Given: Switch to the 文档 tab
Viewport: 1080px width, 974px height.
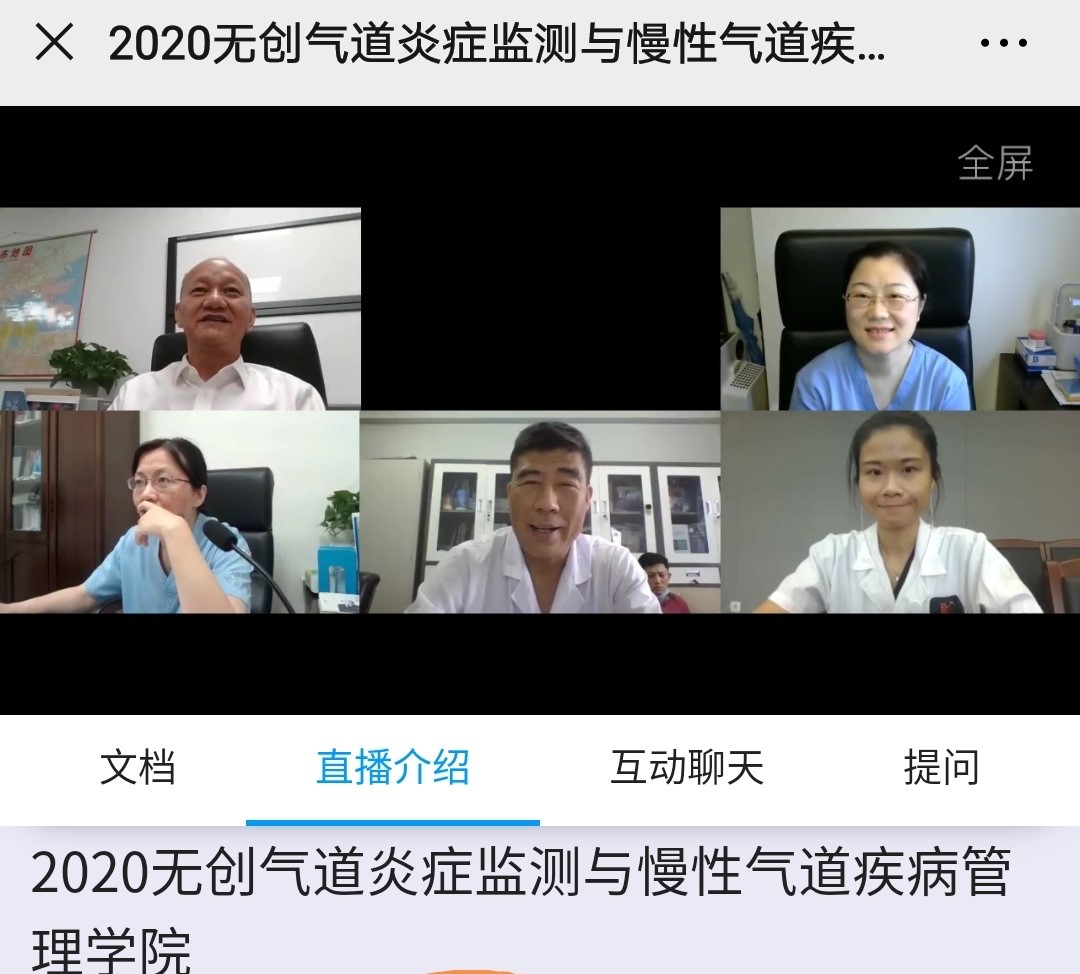Looking at the screenshot, I should tap(138, 768).
